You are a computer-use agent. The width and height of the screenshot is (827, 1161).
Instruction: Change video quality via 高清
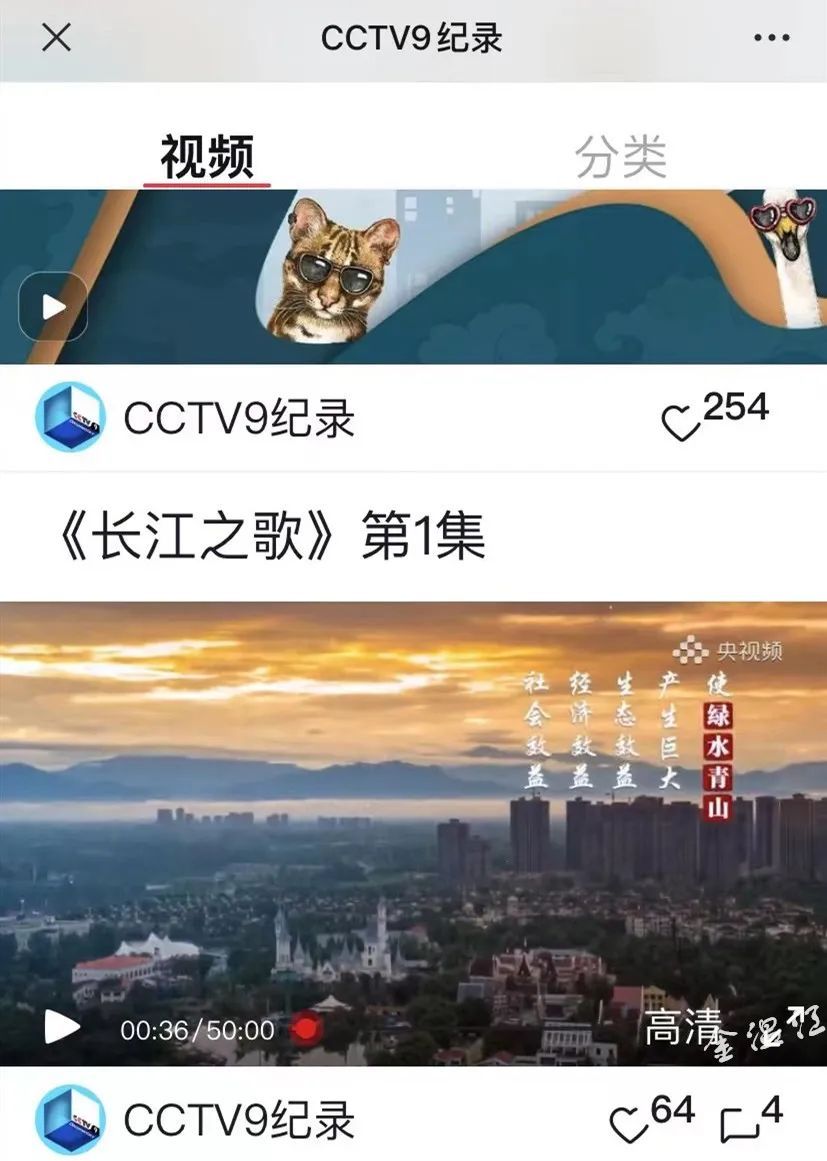click(x=682, y=1027)
